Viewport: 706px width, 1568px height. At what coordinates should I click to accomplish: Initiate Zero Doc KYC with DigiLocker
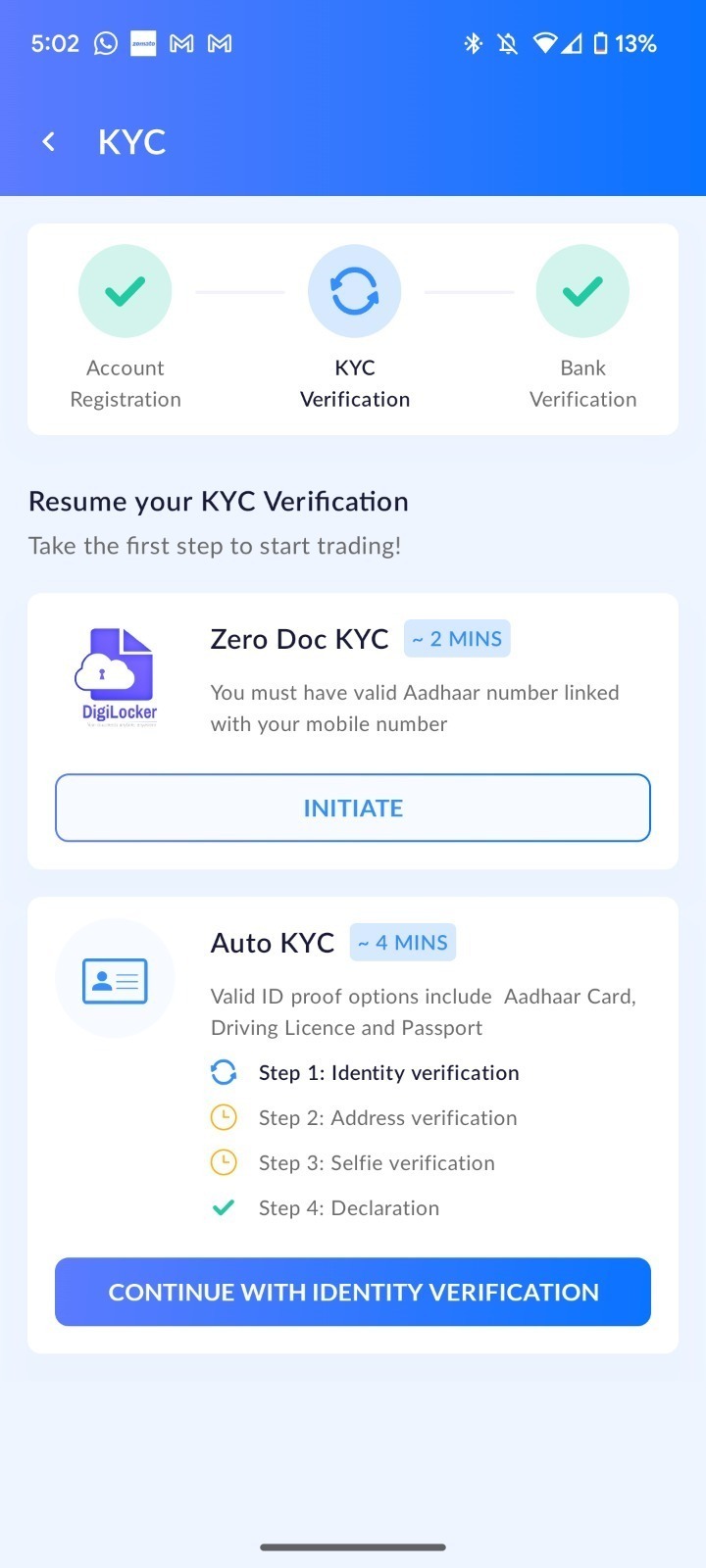[x=353, y=808]
